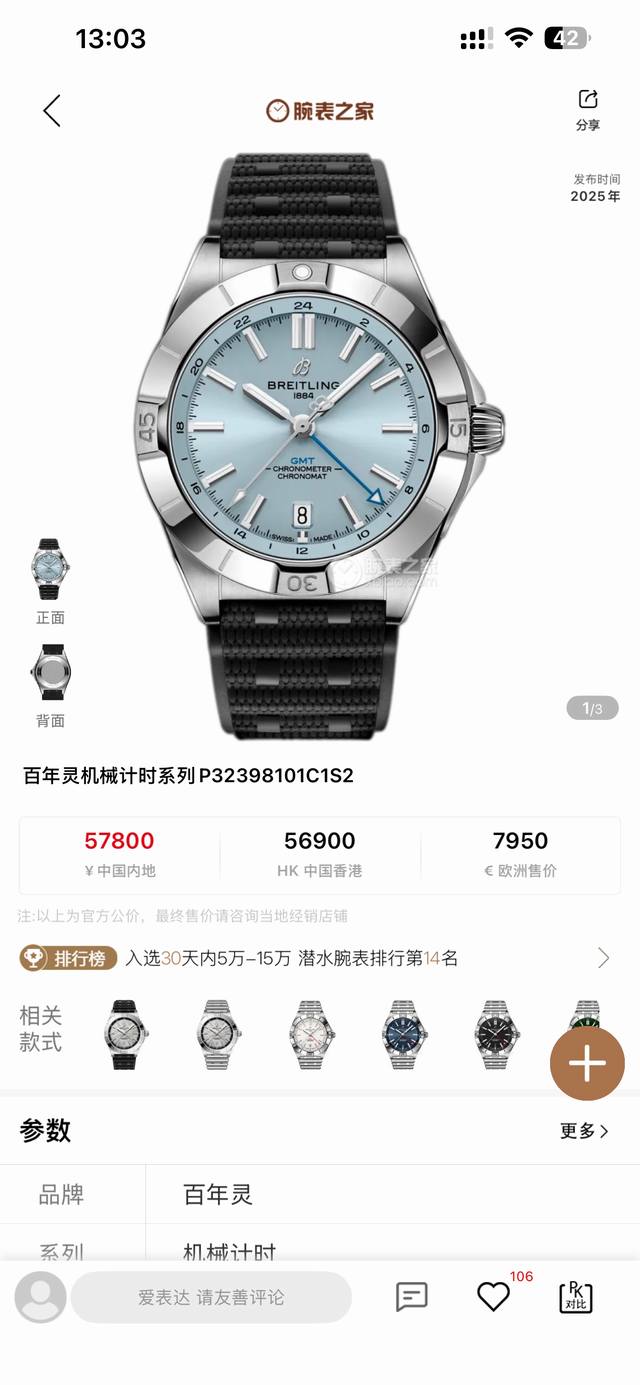Open the related watch with blue dial
The height and width of the screenshot is (1385, 640).
tap(404, 1034)
